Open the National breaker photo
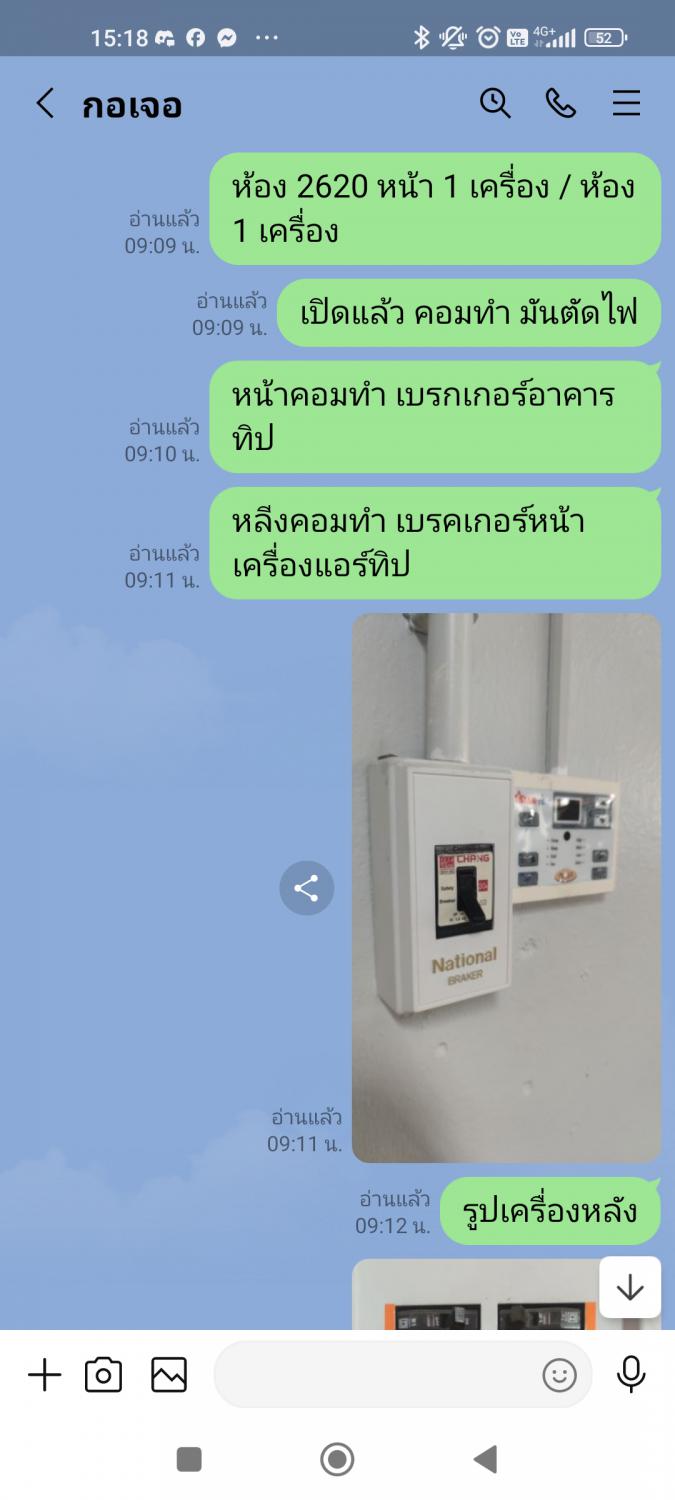 coord(506,887)
